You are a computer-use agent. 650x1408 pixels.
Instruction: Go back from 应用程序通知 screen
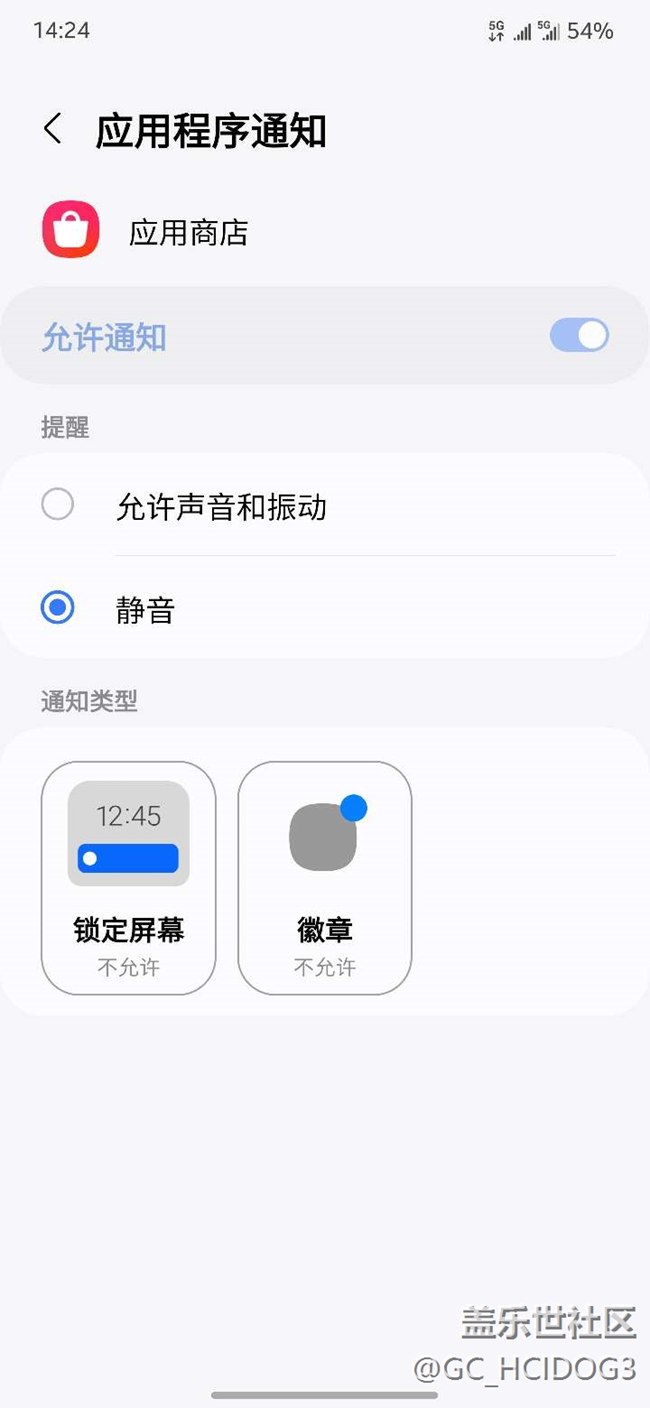click(x=53, y=130)
